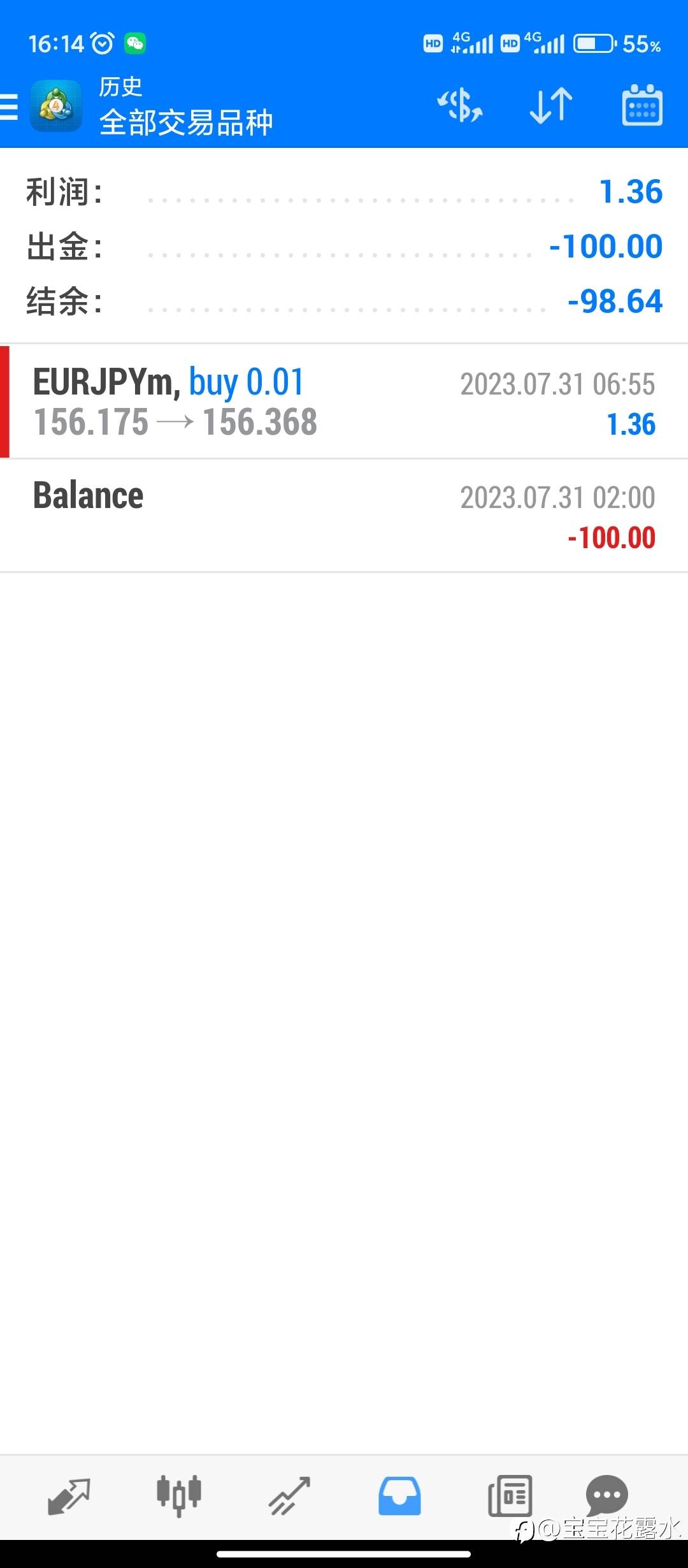Open the symbol filter dollar icon
The height and width of the screenshot is (1568, 688).
(460, 105)
